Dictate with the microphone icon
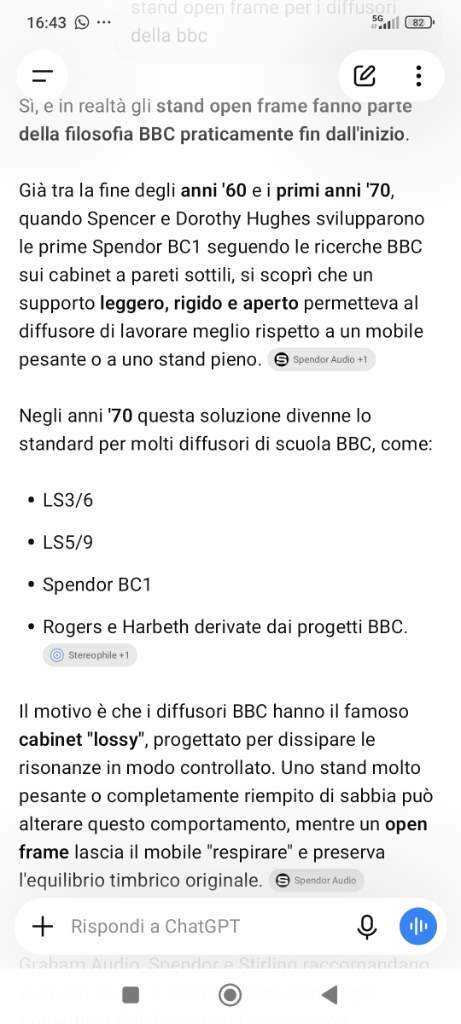Screen dimensions: 461x1024 [367, 926]
